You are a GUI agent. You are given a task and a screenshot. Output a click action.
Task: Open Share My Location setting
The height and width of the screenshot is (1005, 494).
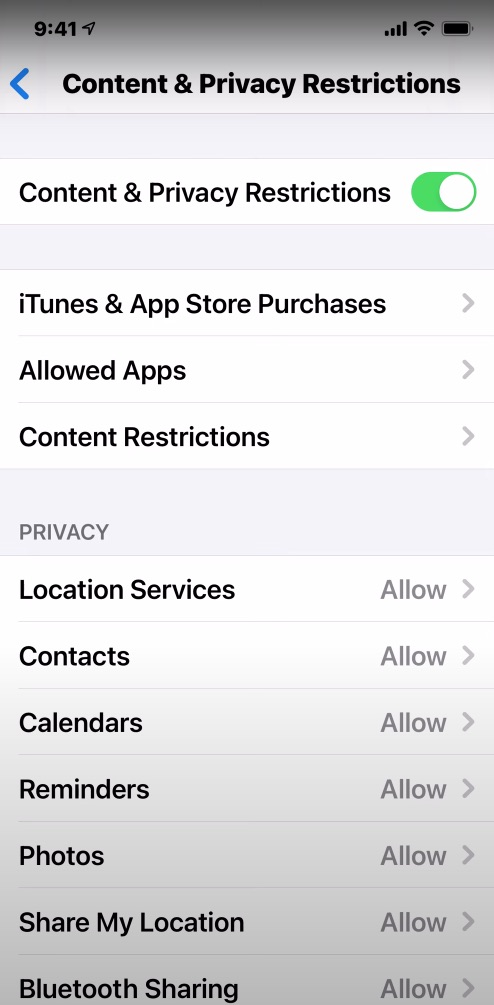[x=247, y=922]
